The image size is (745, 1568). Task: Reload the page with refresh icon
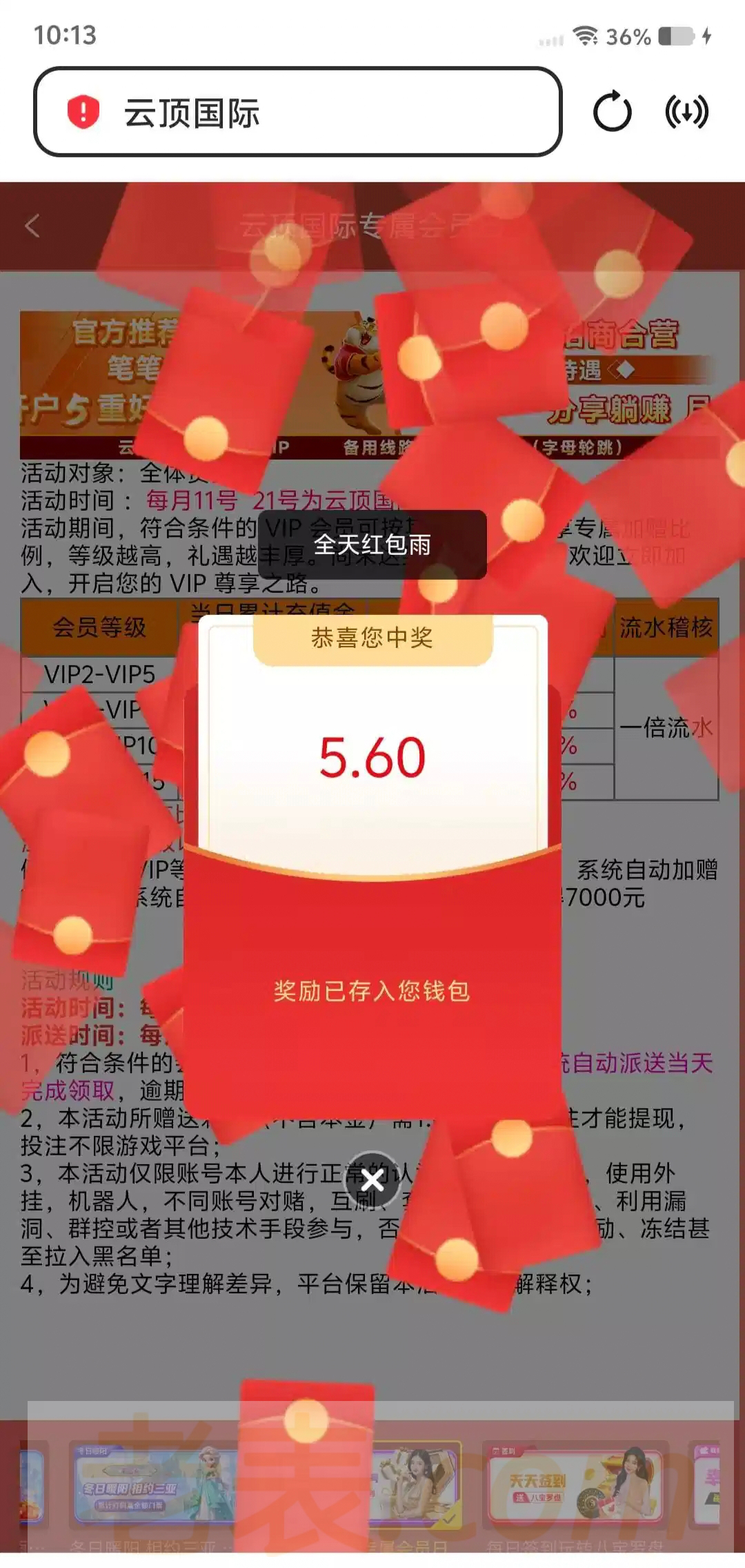point(612,112)
